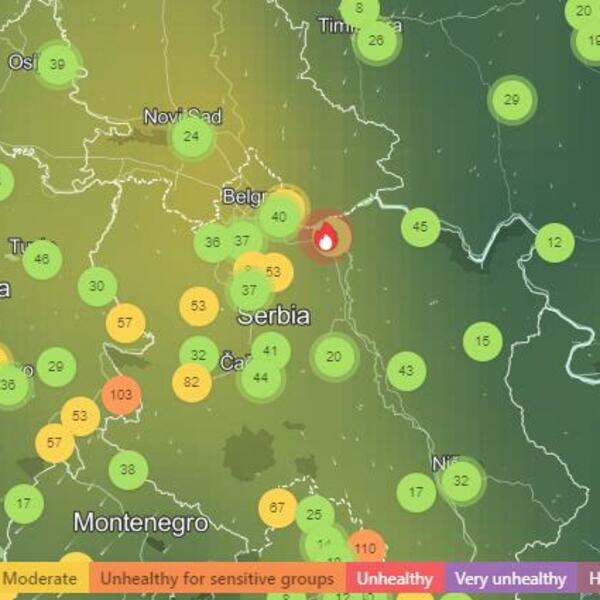The image size is (600, 600).
Task: Open the AQI 43 marker
Action: tap(406, 371)
